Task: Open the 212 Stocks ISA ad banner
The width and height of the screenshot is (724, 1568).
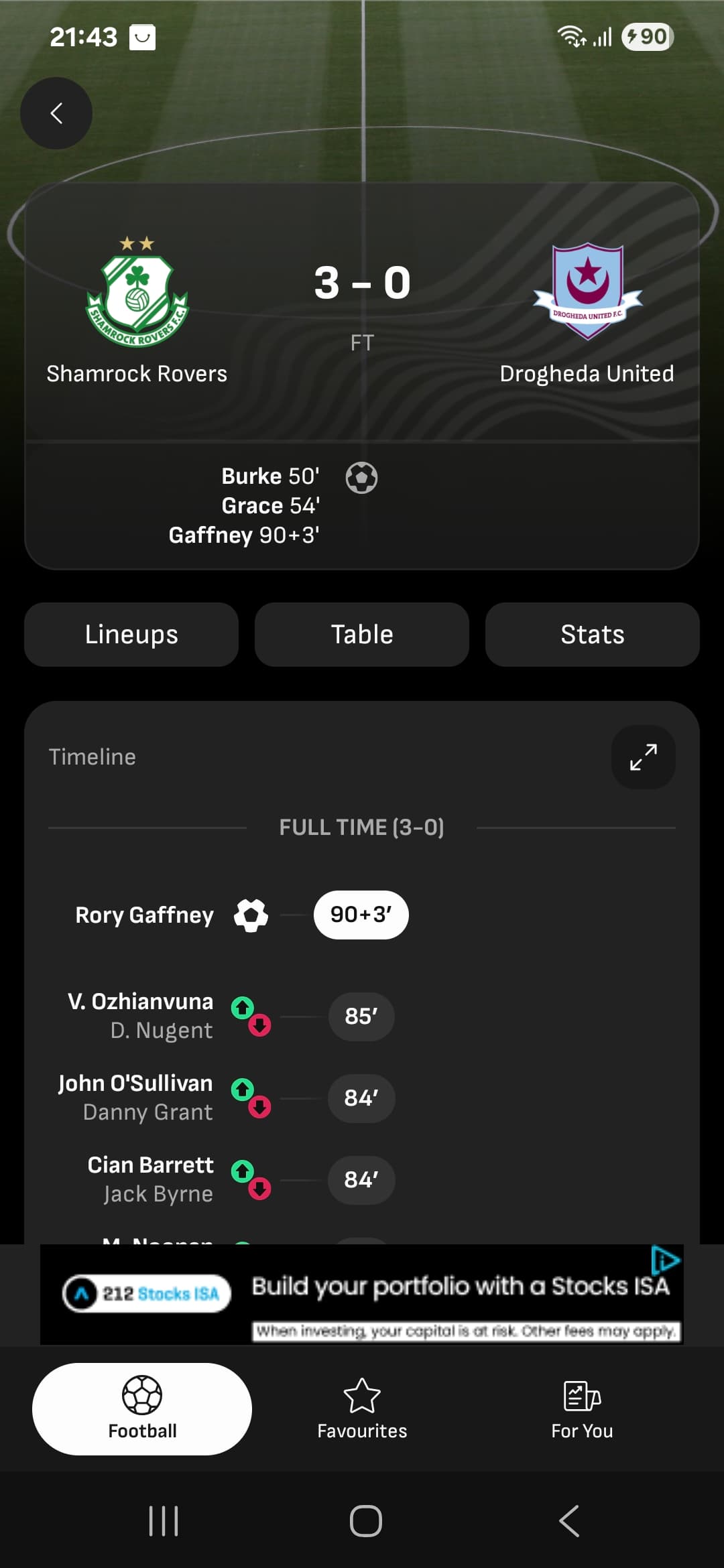Action: (362, 1295)
